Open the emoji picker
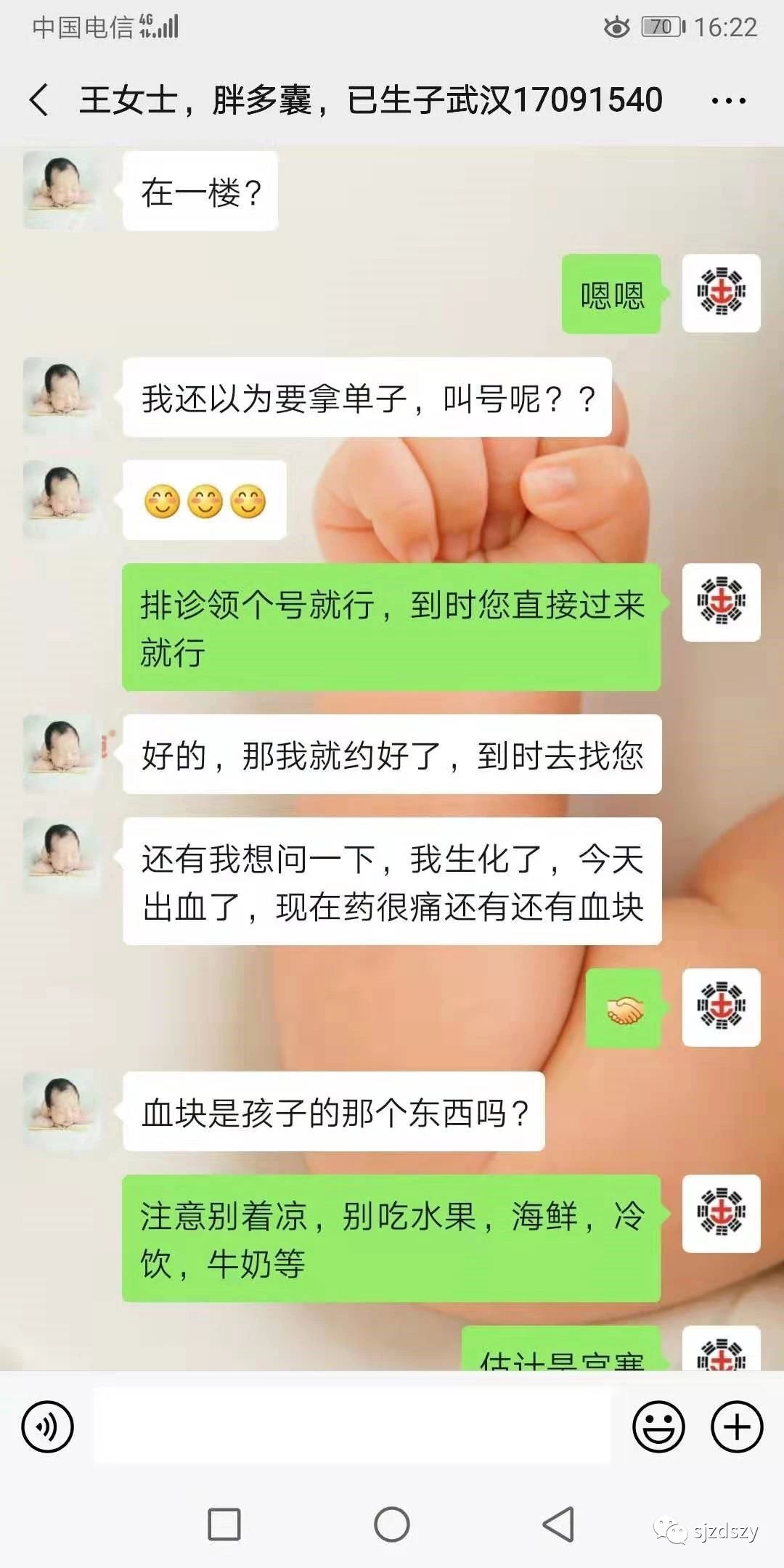Screen dimensions: 784x1568 658,1427
